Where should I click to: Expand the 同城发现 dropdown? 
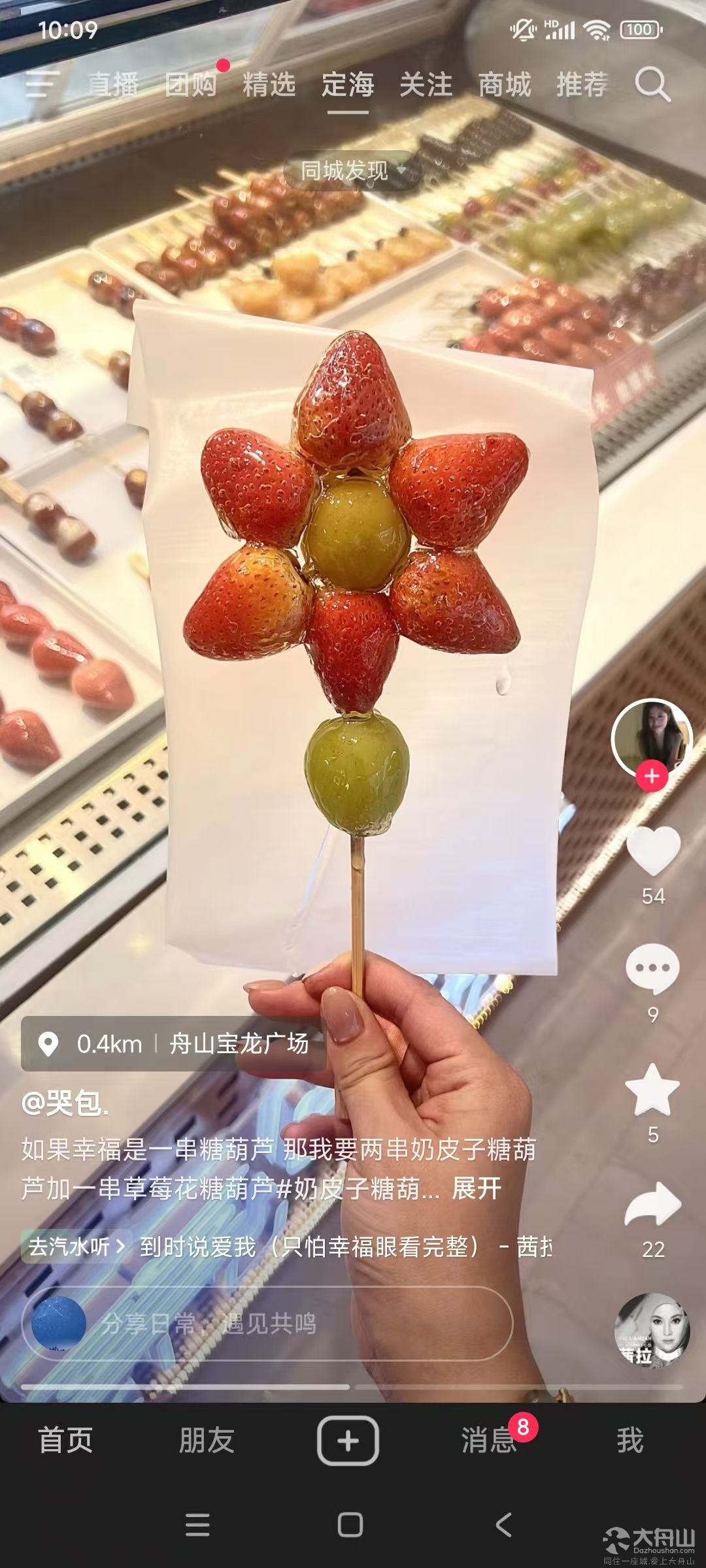pos(352,171)
